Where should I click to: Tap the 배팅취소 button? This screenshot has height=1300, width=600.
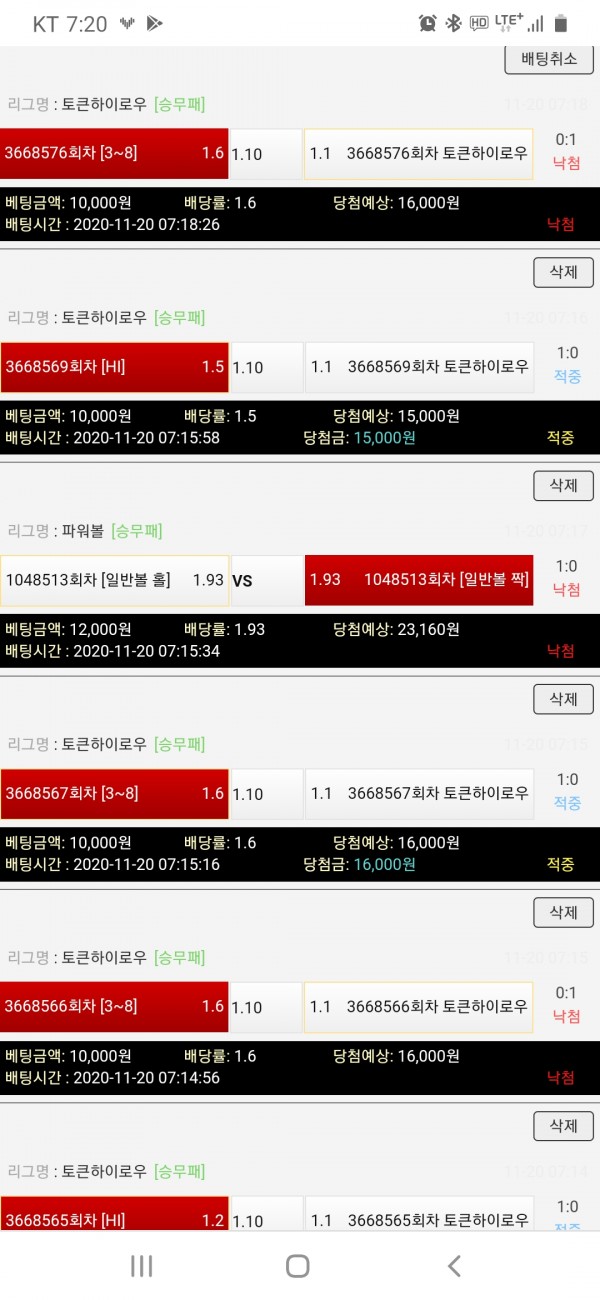[x=549, y=58]
